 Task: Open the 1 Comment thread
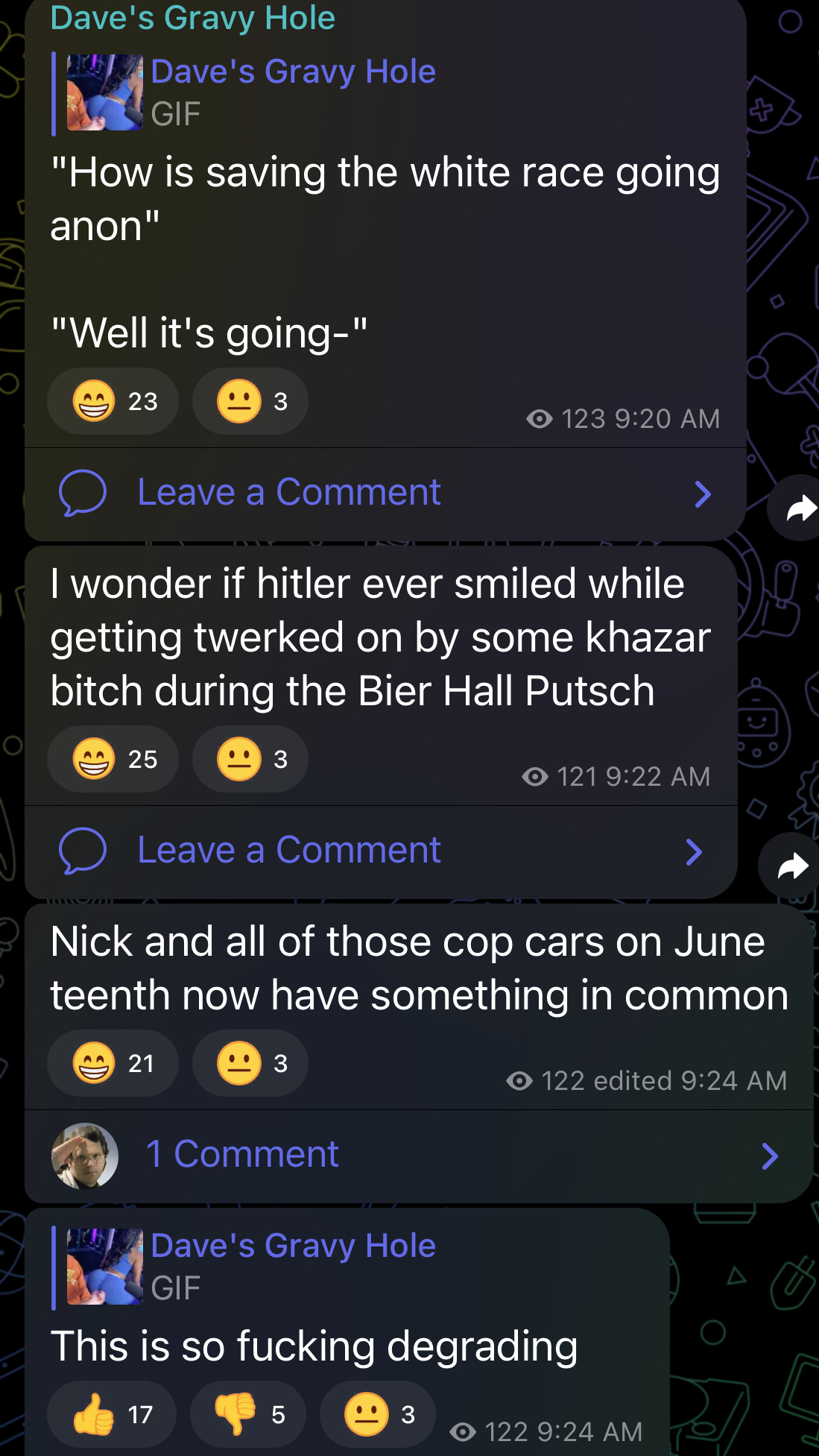coord(419,1156)
